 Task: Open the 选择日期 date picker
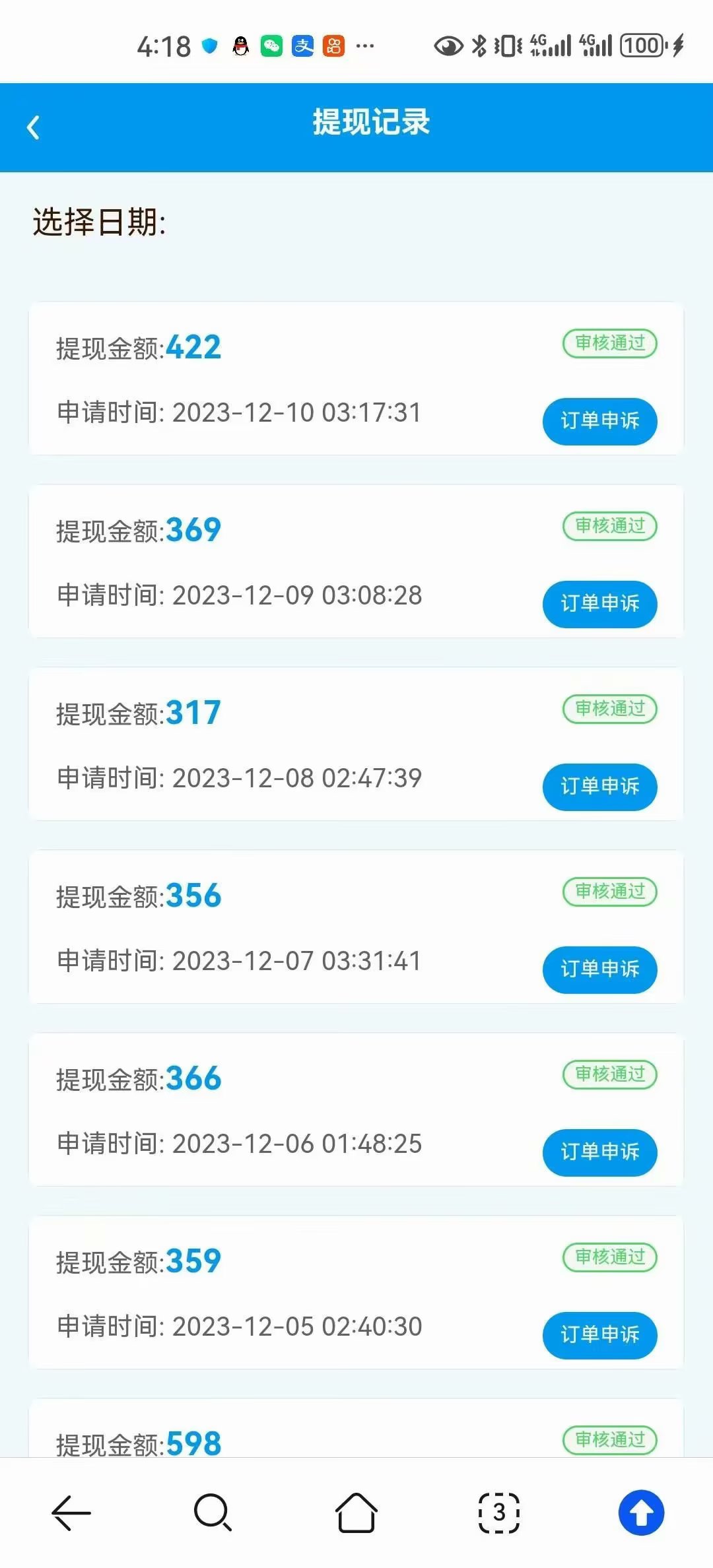pyautogui.click(x=99, y=222)
